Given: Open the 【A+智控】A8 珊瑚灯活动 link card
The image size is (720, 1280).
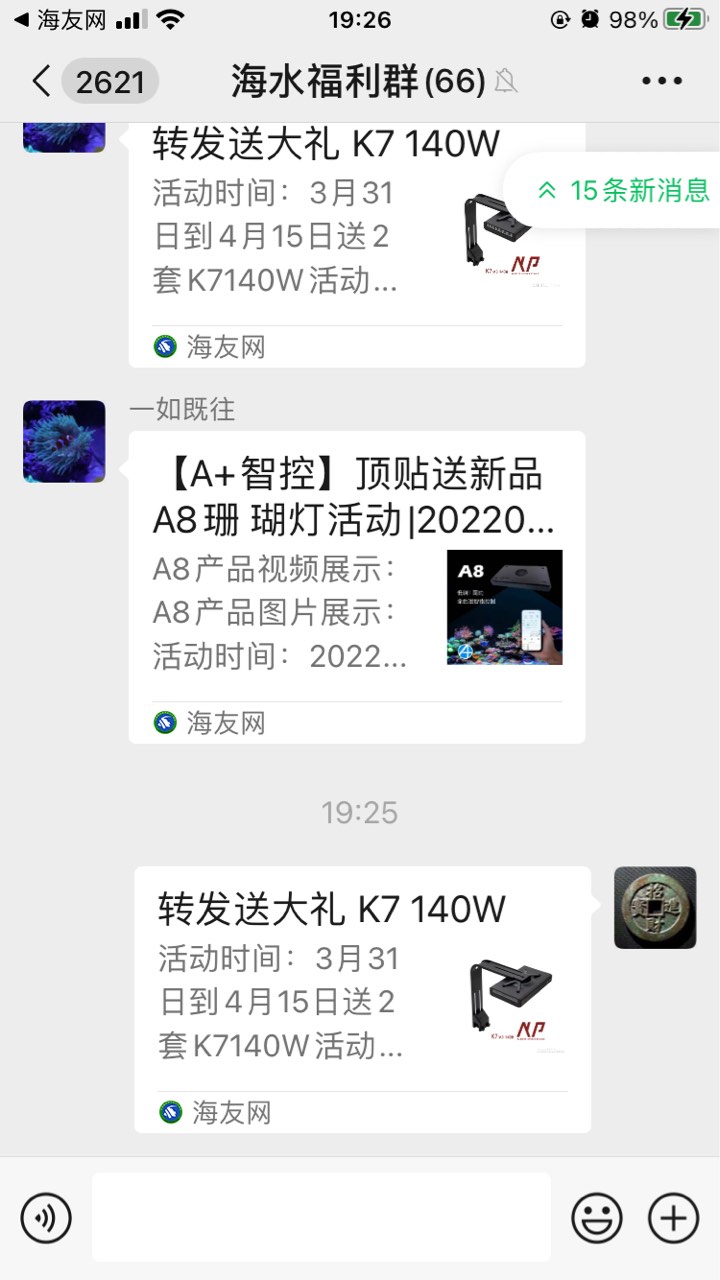Looking at the screenshot, I should click(356, 587).
